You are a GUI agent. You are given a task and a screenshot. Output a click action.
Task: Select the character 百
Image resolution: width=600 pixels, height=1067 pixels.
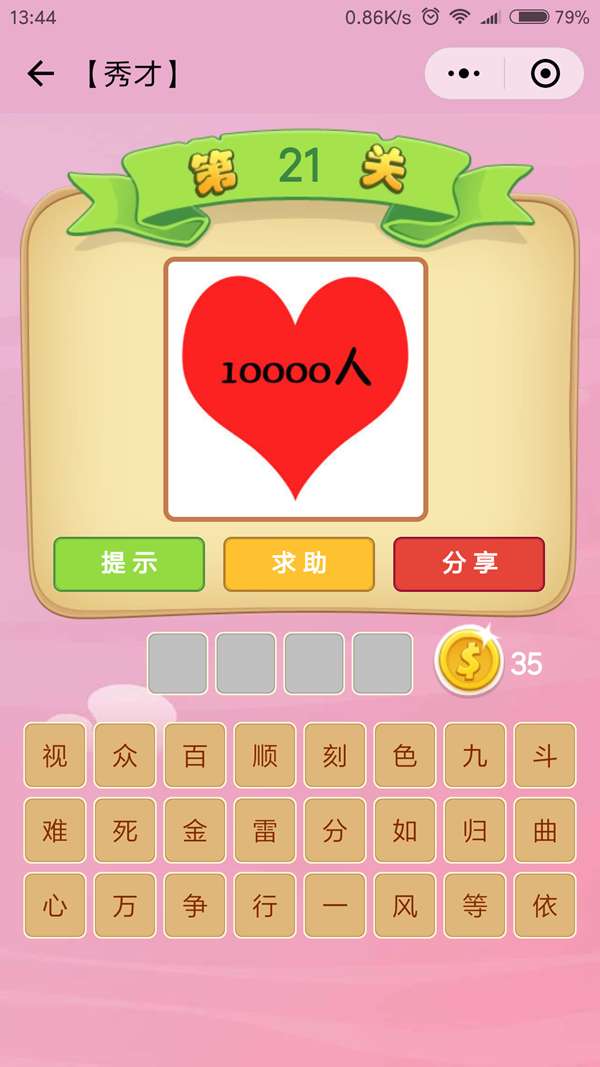click(x=195, y=756)
